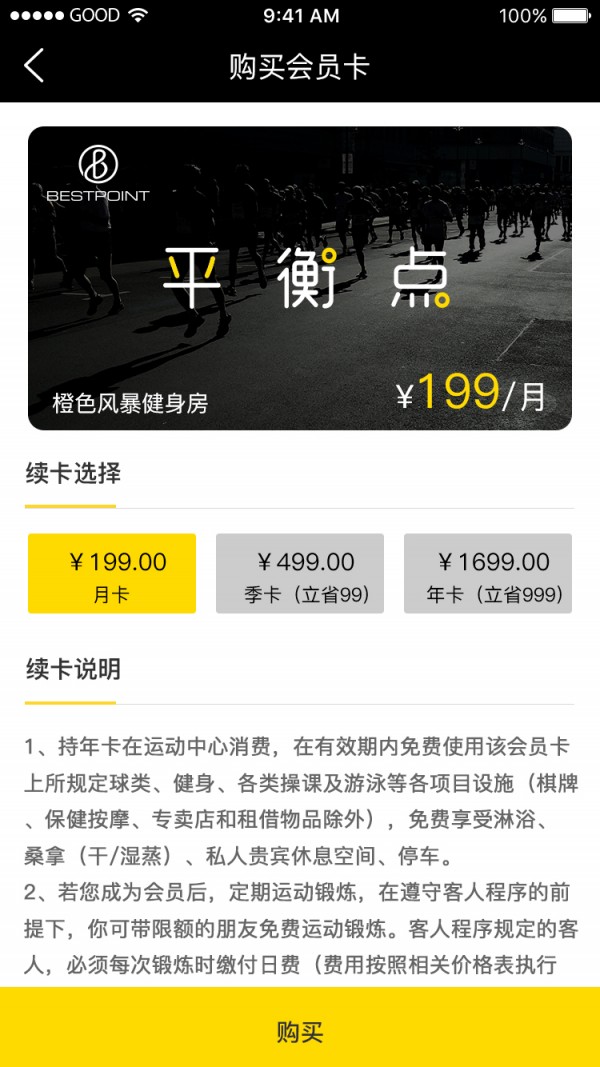Tap the 购买 button
Screen dimensions: 600x1067
click(x=300, y=1031)
